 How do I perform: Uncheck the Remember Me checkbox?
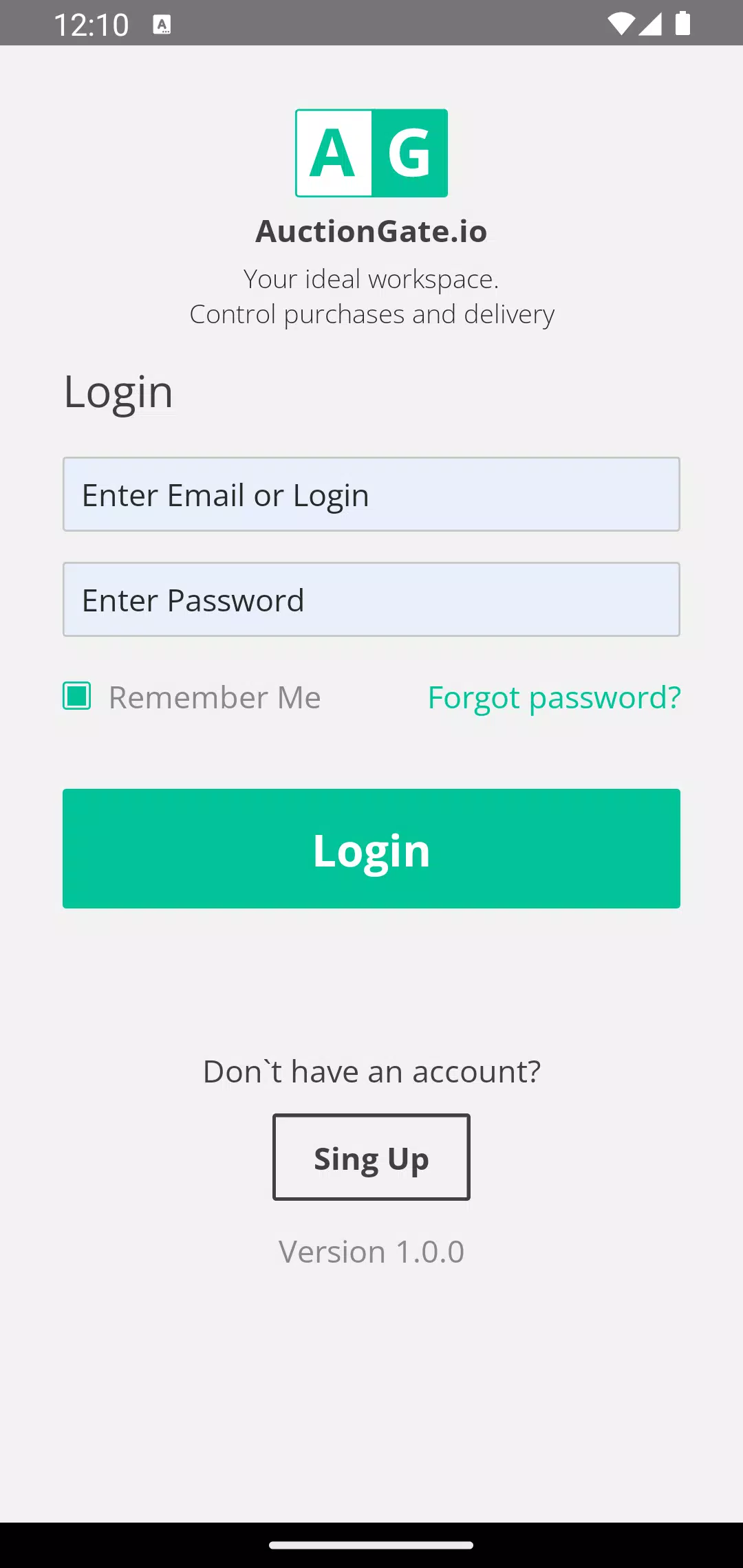77,696
